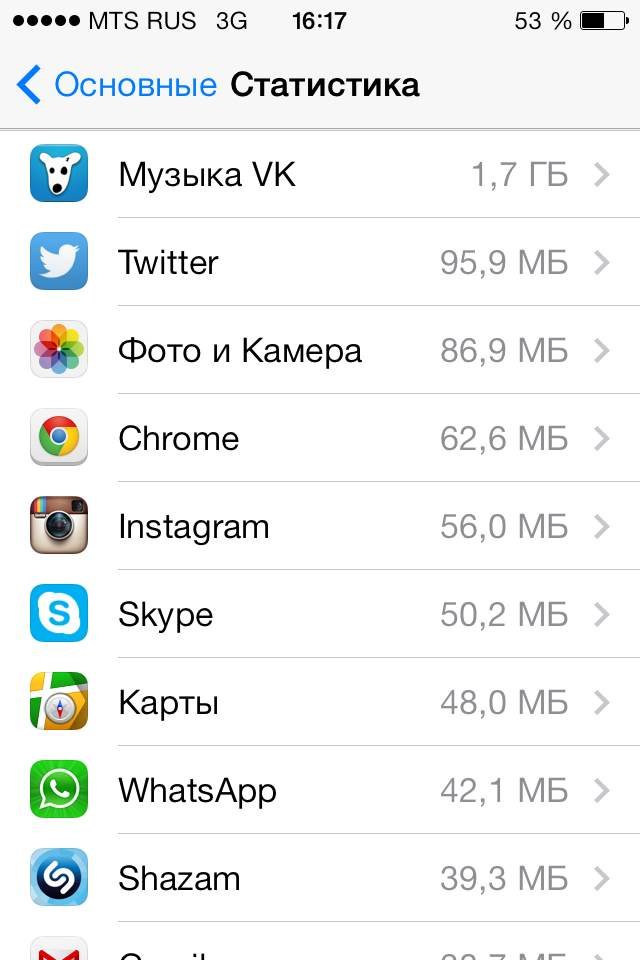Open Карты storage usage
This screenshot has width=640, height=960.
[320, 703]
